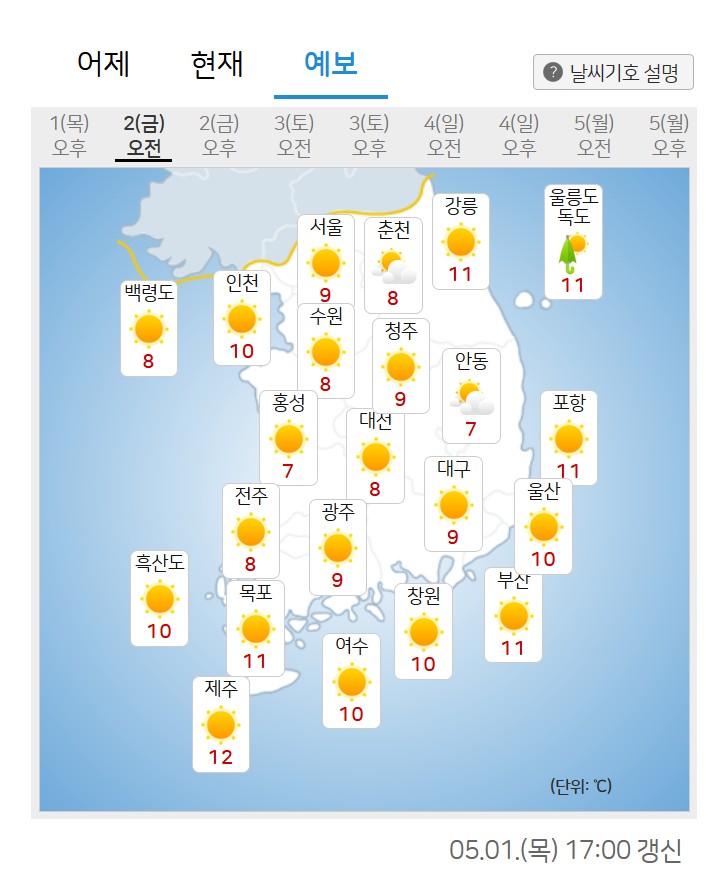
Task: Select the 4(일) 오전 forecast time
Action: tap(444, 136)
